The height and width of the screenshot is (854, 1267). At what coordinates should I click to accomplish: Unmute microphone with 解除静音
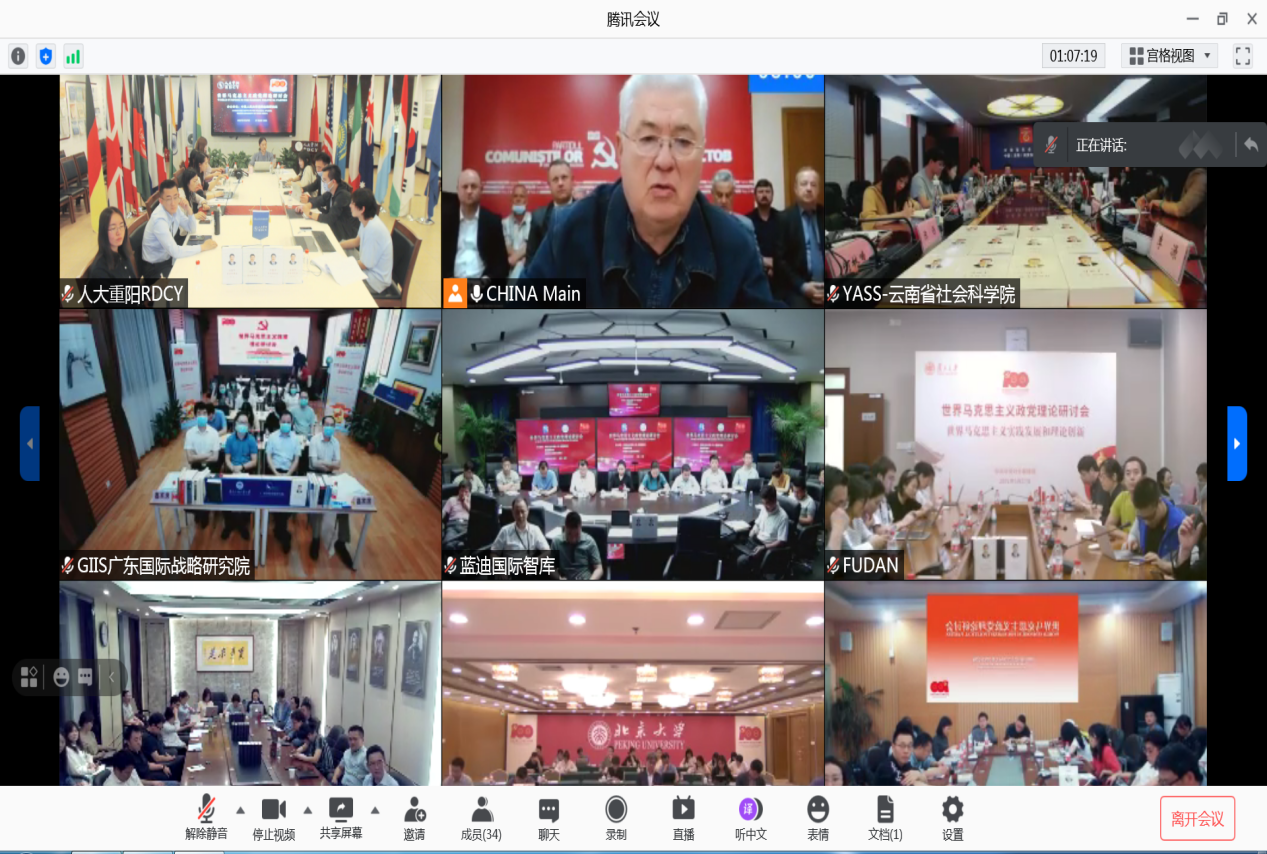tap(206, 818)
